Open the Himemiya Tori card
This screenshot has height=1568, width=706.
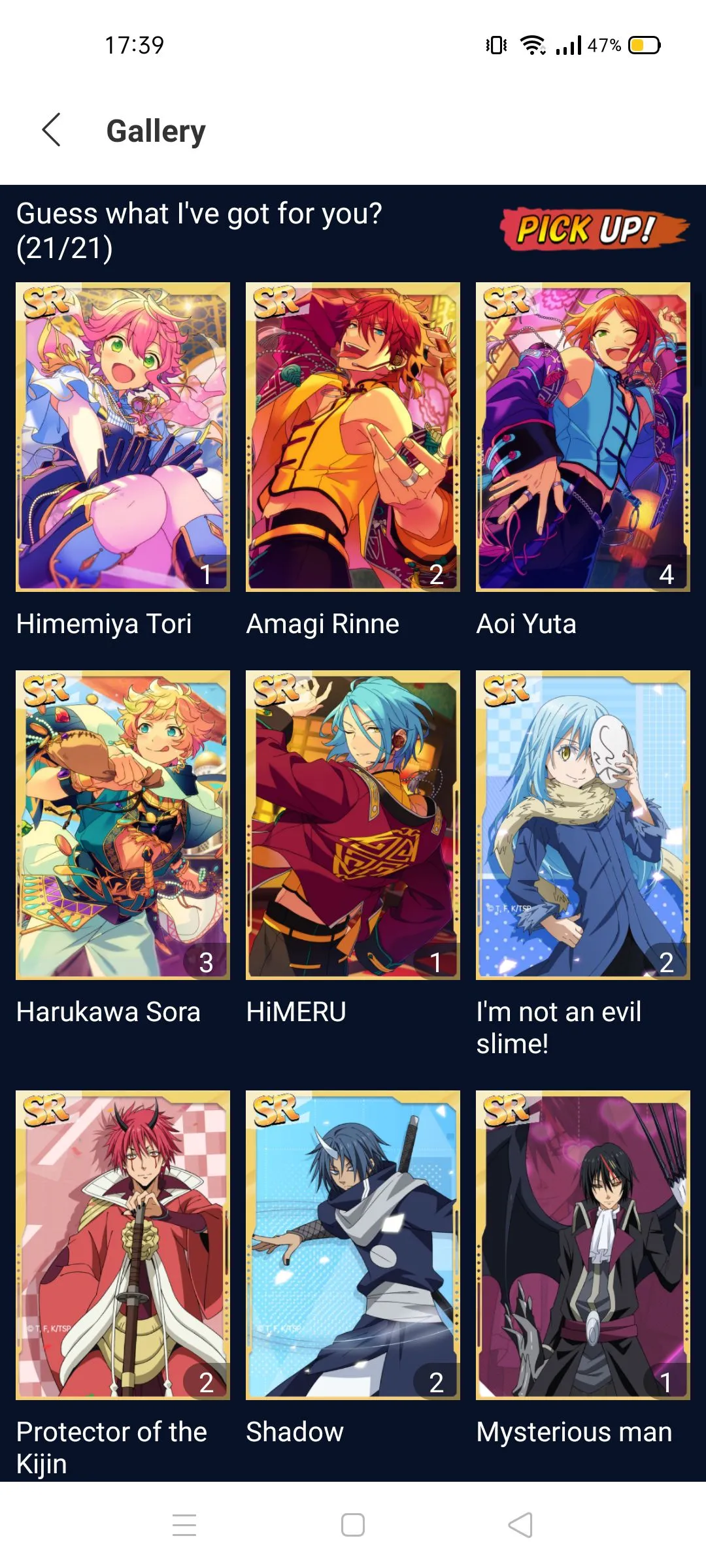123,436
